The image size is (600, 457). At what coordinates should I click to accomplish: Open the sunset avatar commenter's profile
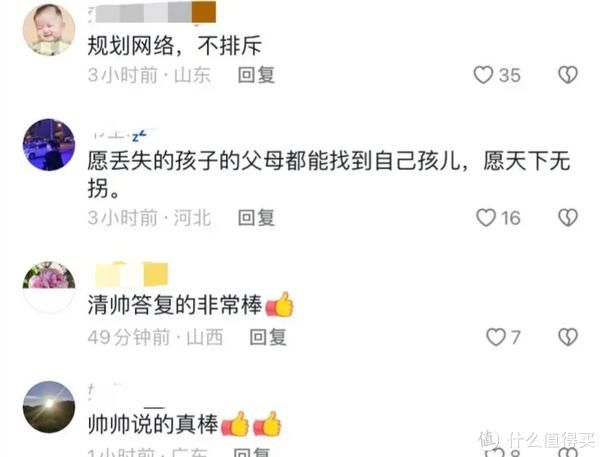tap(48, 408)
